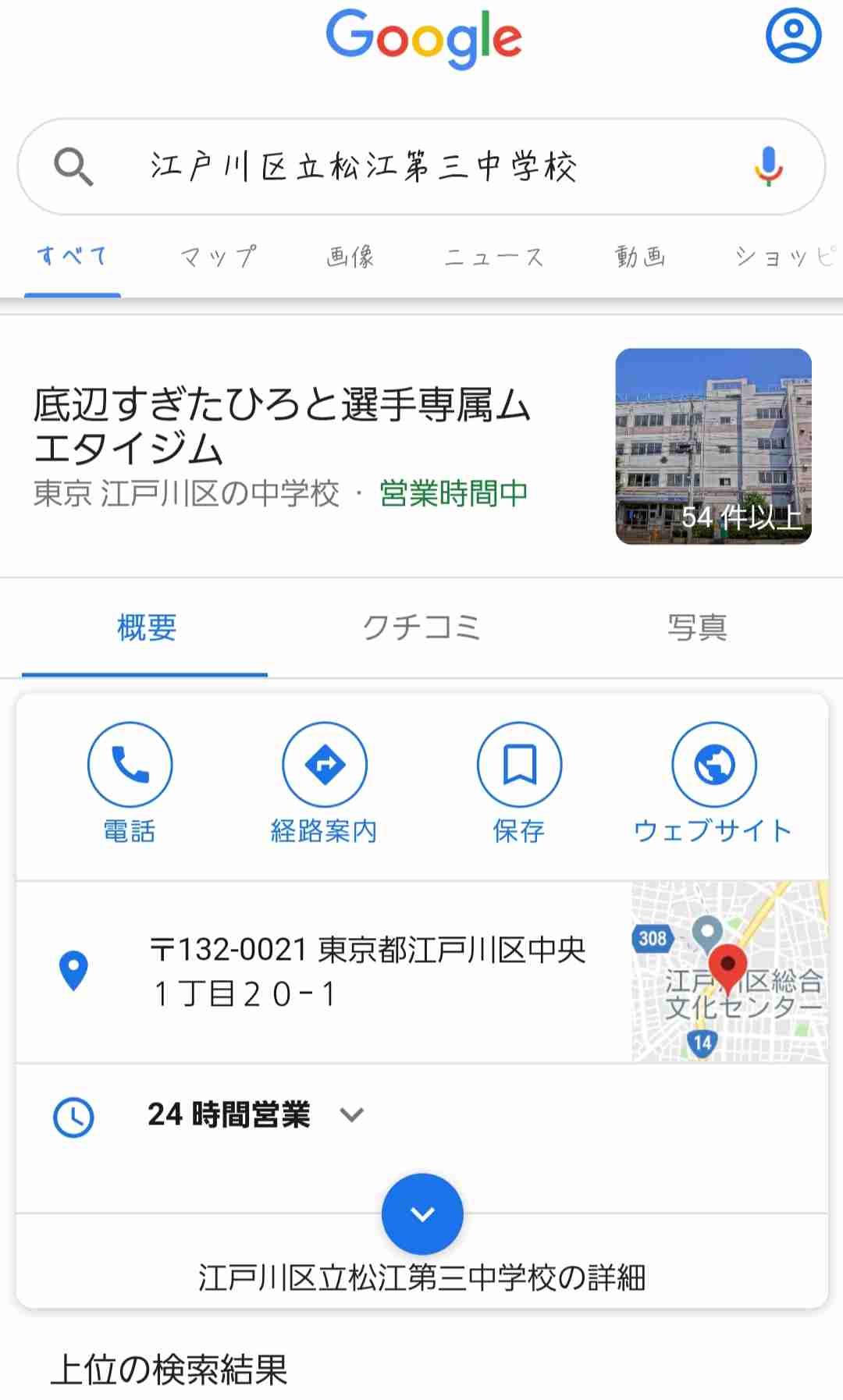Screen dimensions: 843x1400
Task: Tap the red location pin icon beside the address
Action: click(x=73, y=969)
